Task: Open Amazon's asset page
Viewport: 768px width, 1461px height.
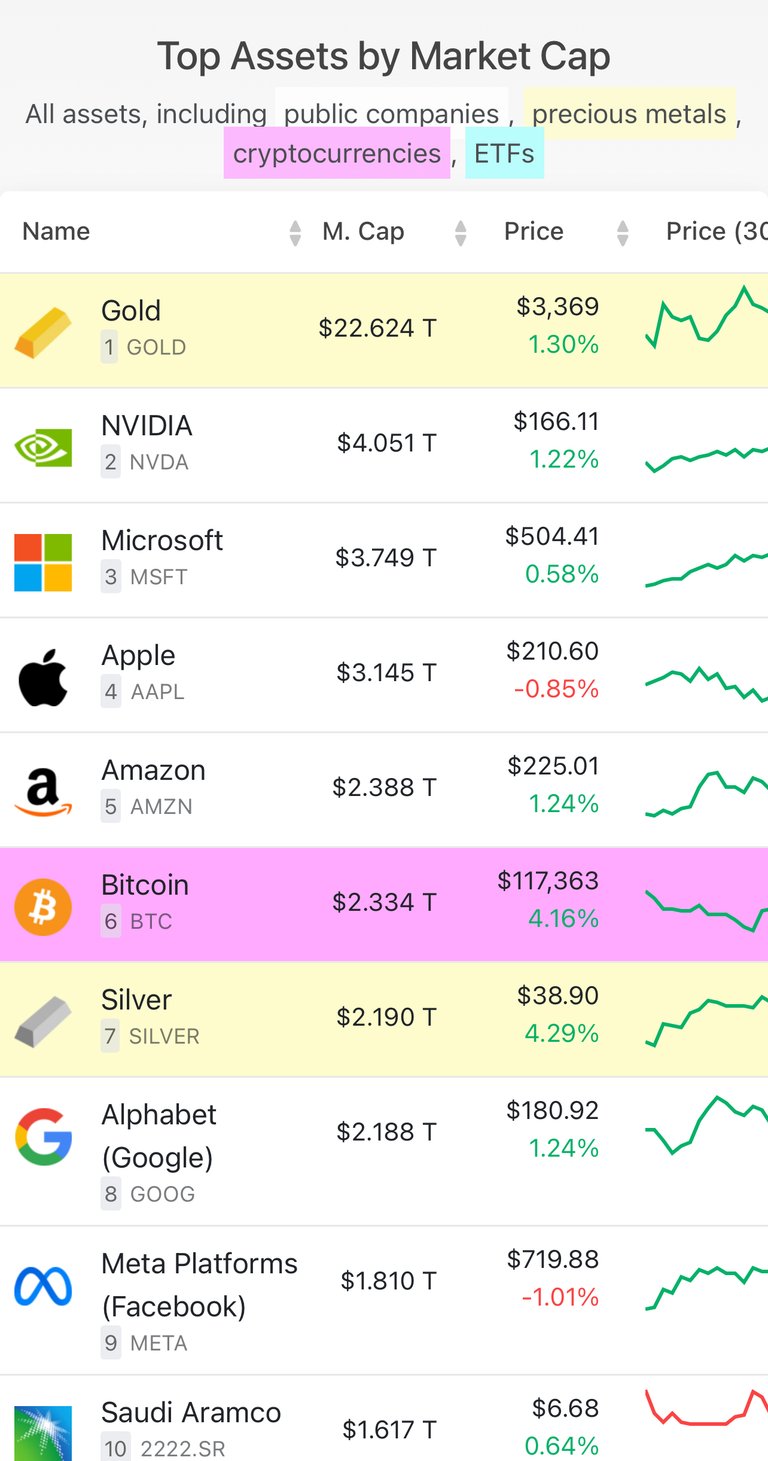Action: [x=384, y=790]
